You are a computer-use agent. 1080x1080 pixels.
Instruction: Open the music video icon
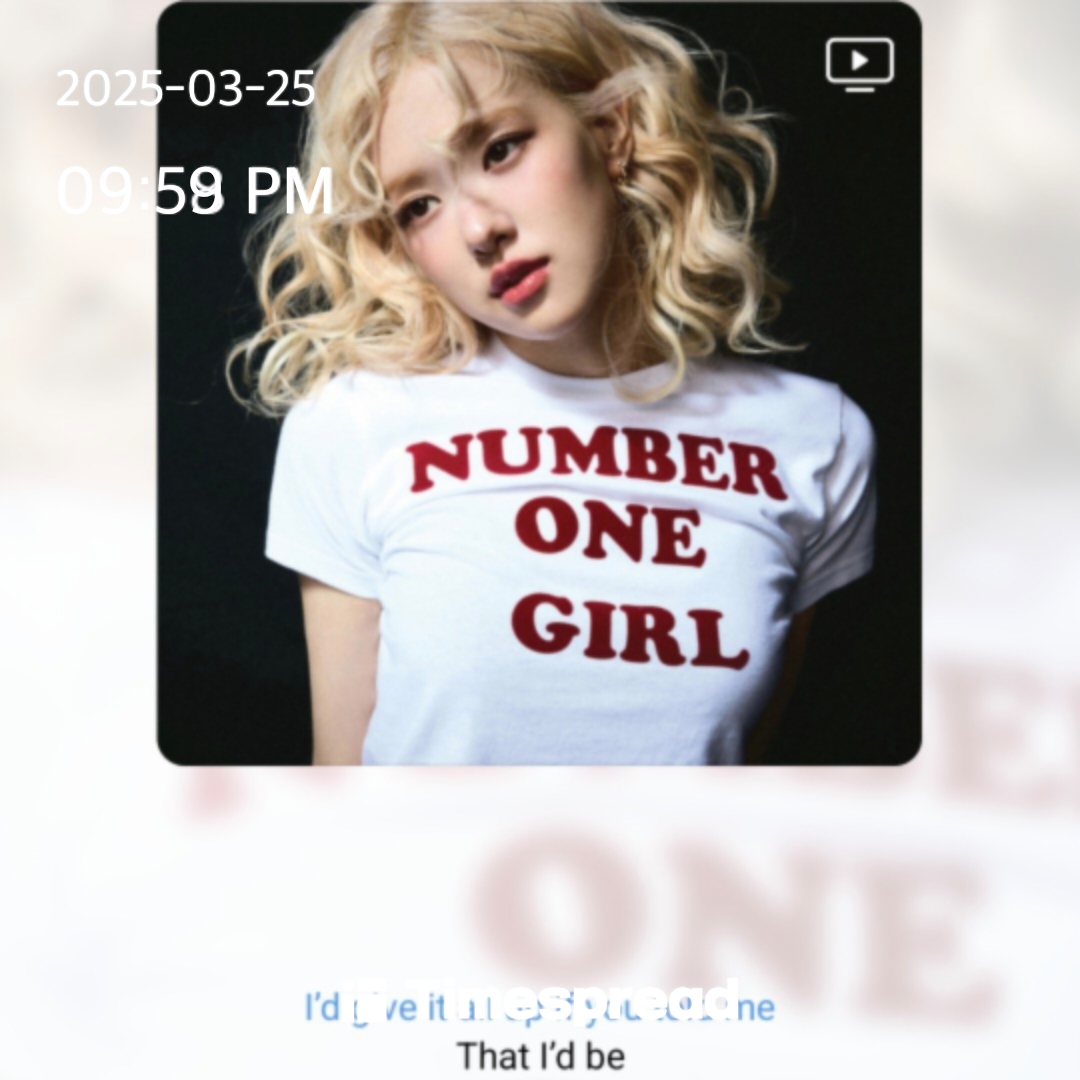pos(859,64)
